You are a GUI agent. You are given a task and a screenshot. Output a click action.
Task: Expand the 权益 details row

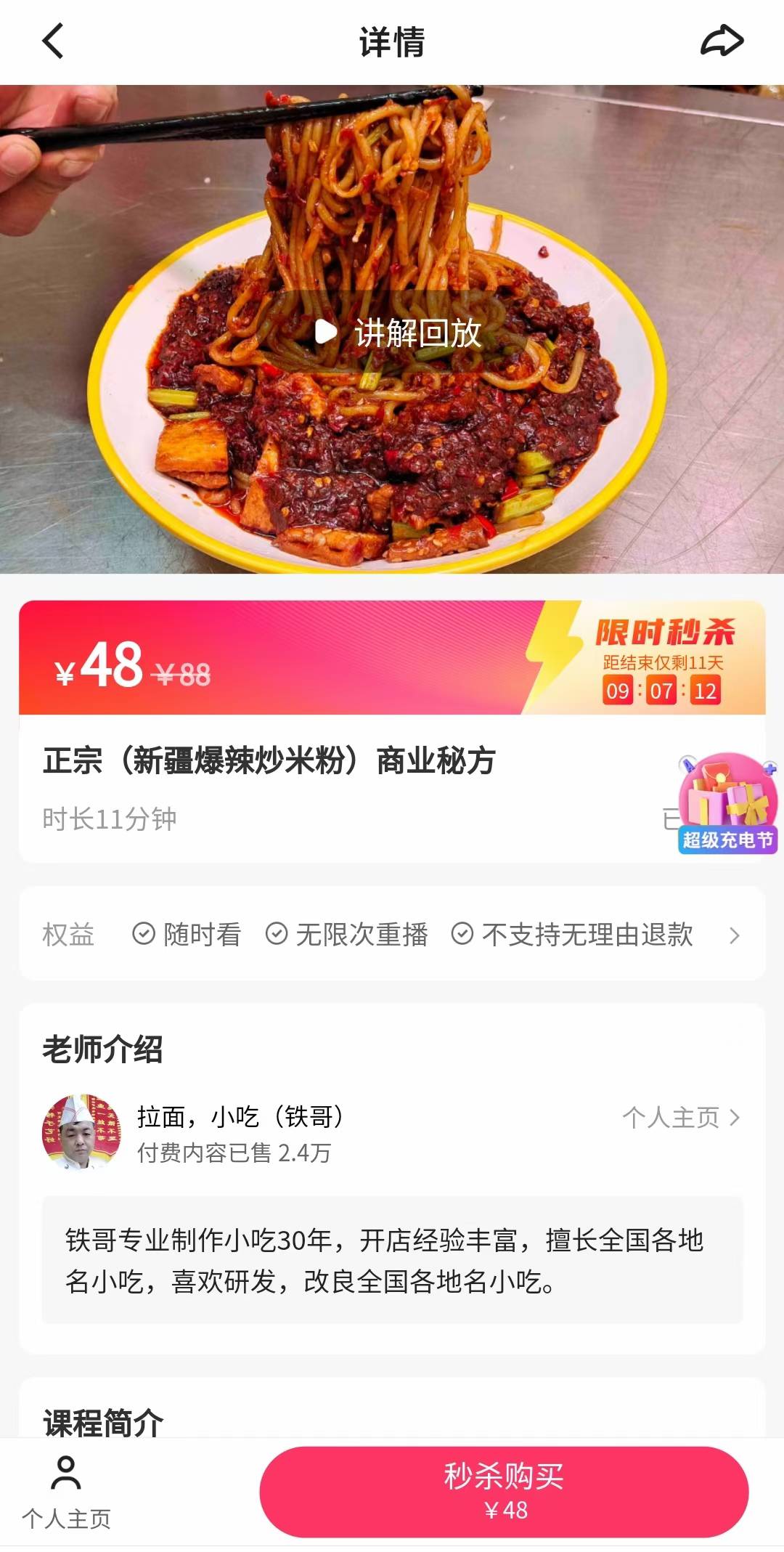pyautogui.click(x=734, y=935)
